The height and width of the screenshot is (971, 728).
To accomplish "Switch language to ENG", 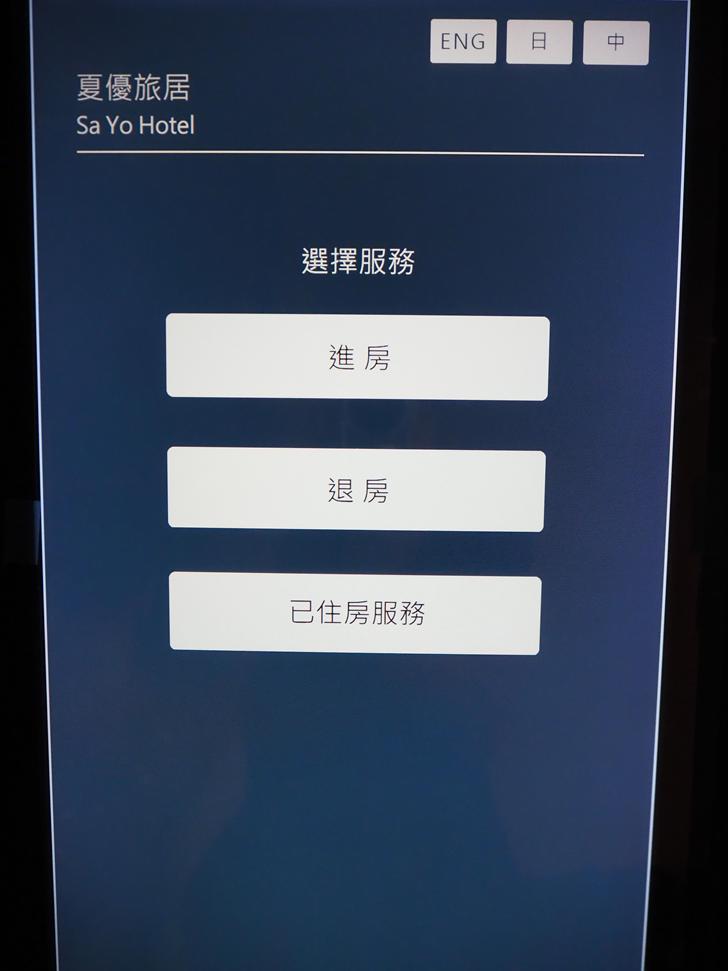I will [463, 42].
